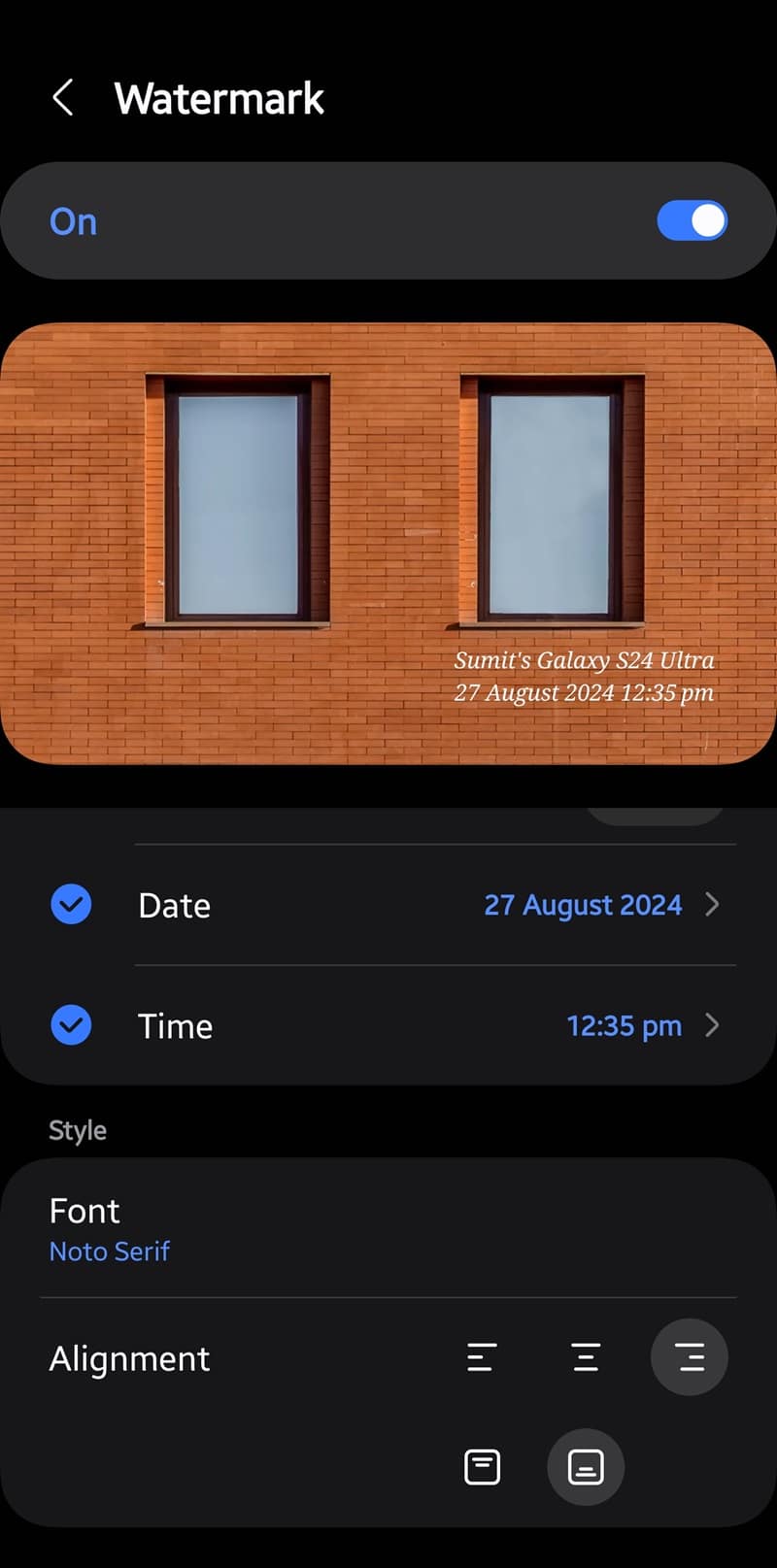Open the date format 27 August 2024
This screenshot has height=1568, width=777.
point(602,905)
